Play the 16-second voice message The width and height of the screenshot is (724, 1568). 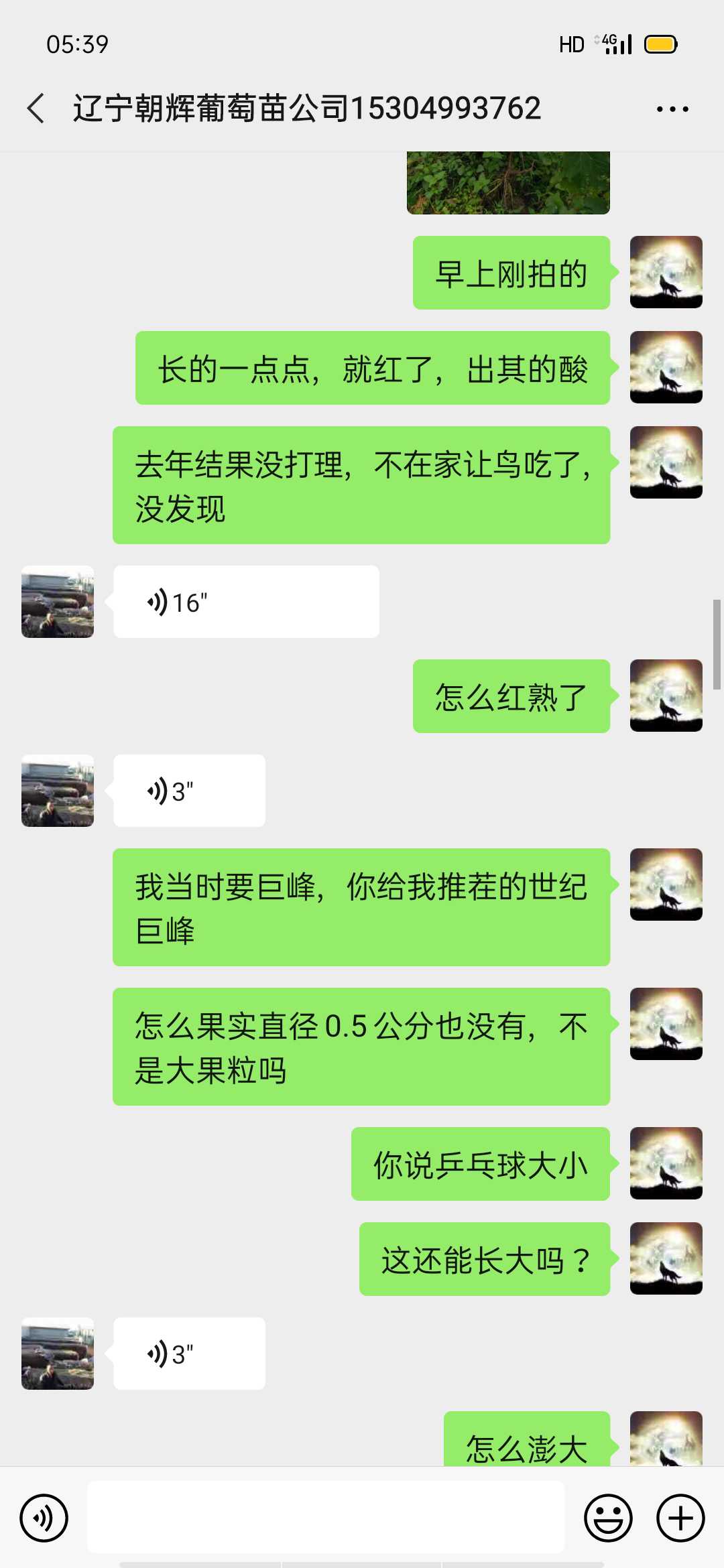[x=246, y=602]
